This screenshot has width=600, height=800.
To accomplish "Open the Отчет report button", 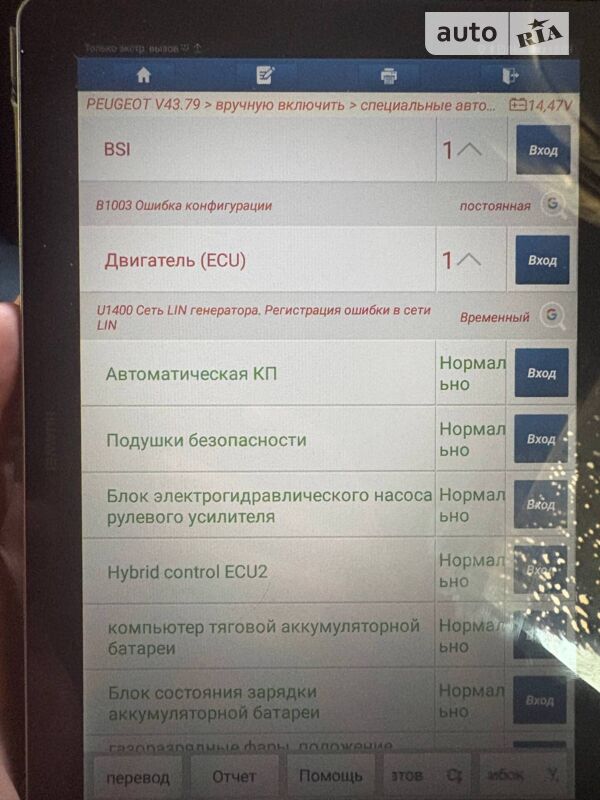I will [234, 776].
